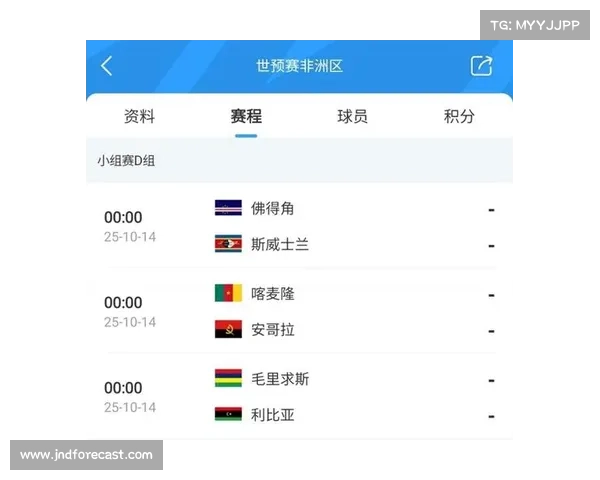Go back using the top-left arrow
The image size is (600, 480).
pyautogui.click(x=107, y=66)
